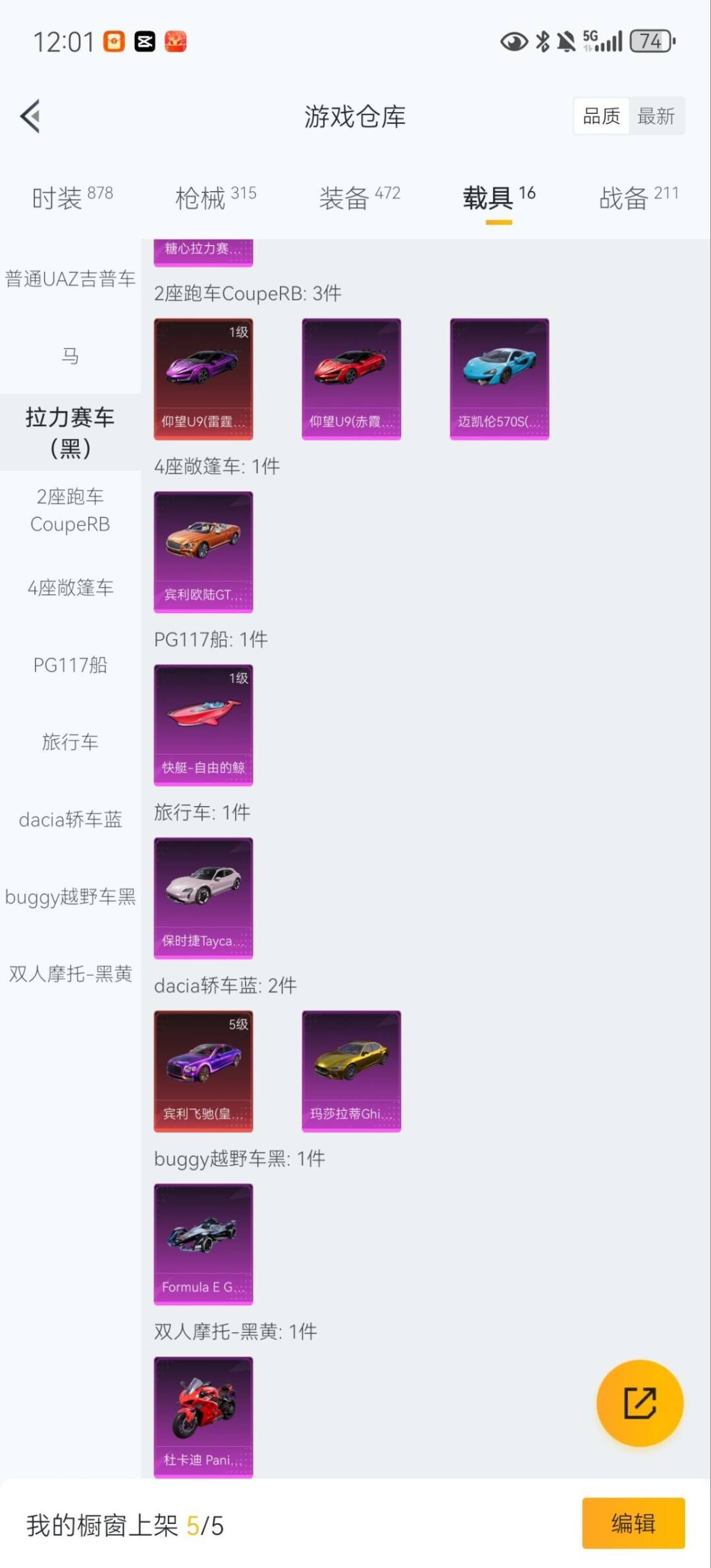Open the yellow share button at bottom right
711x1568 pixels.
pos(639,1403)
